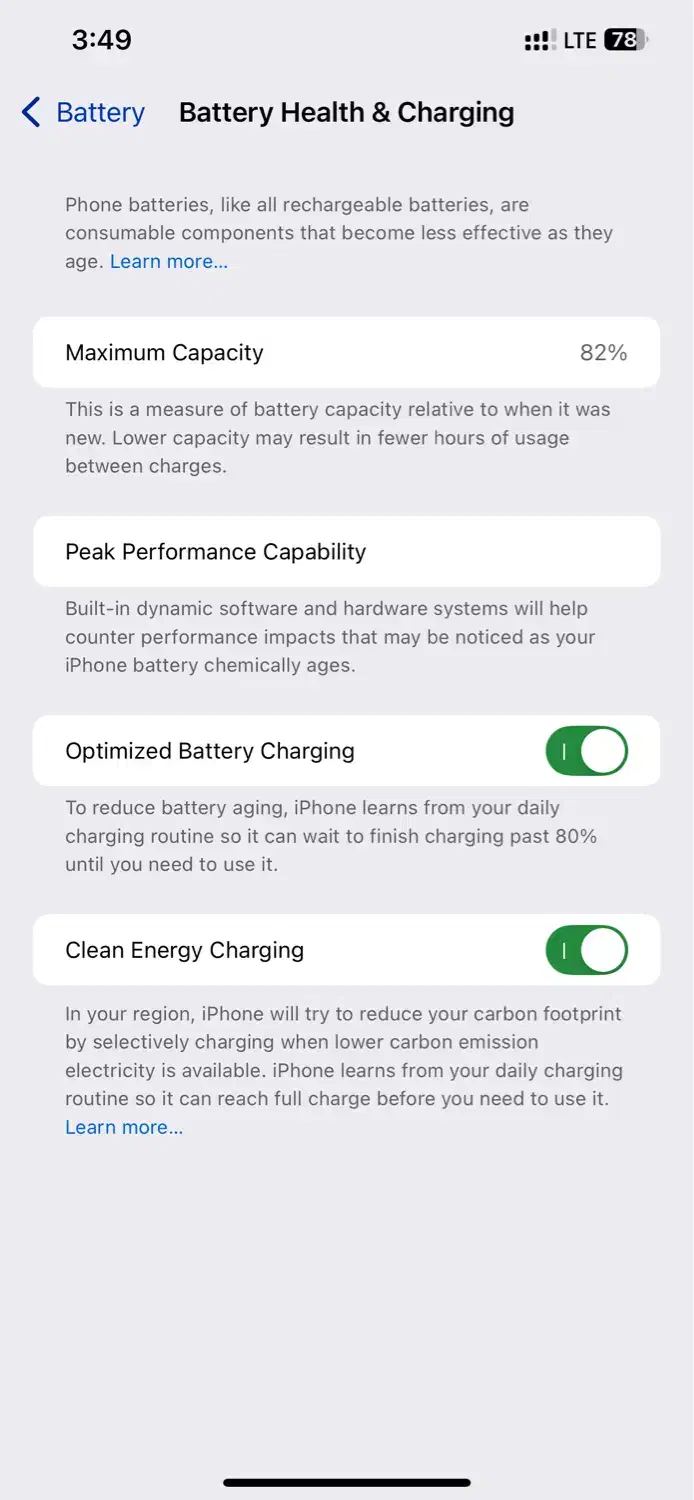
Task: Go back to Battery settings
Action: coord(84,113)
